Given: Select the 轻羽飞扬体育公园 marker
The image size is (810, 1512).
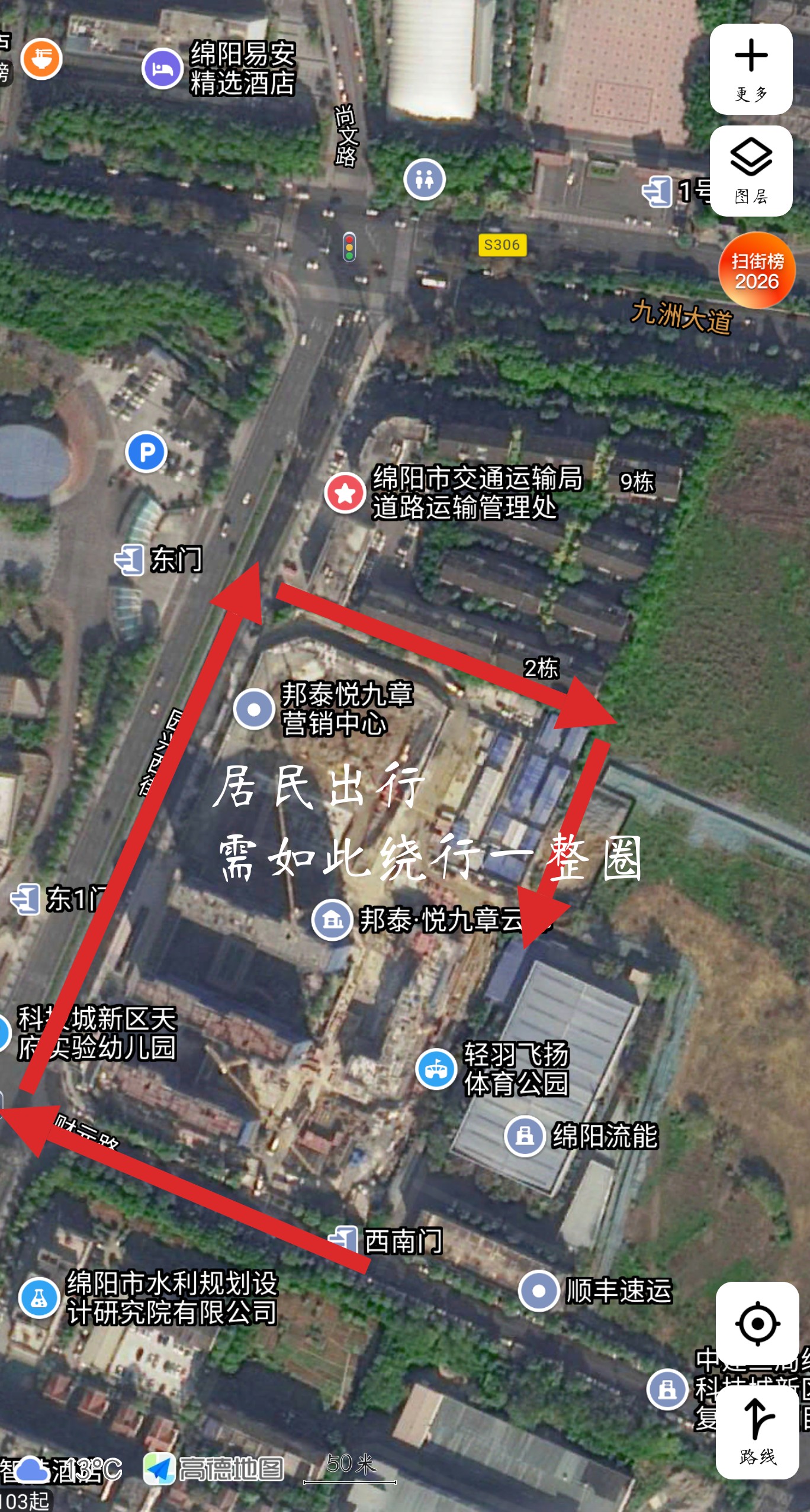Looking at the screenshot, I should tap(436, 1069).
